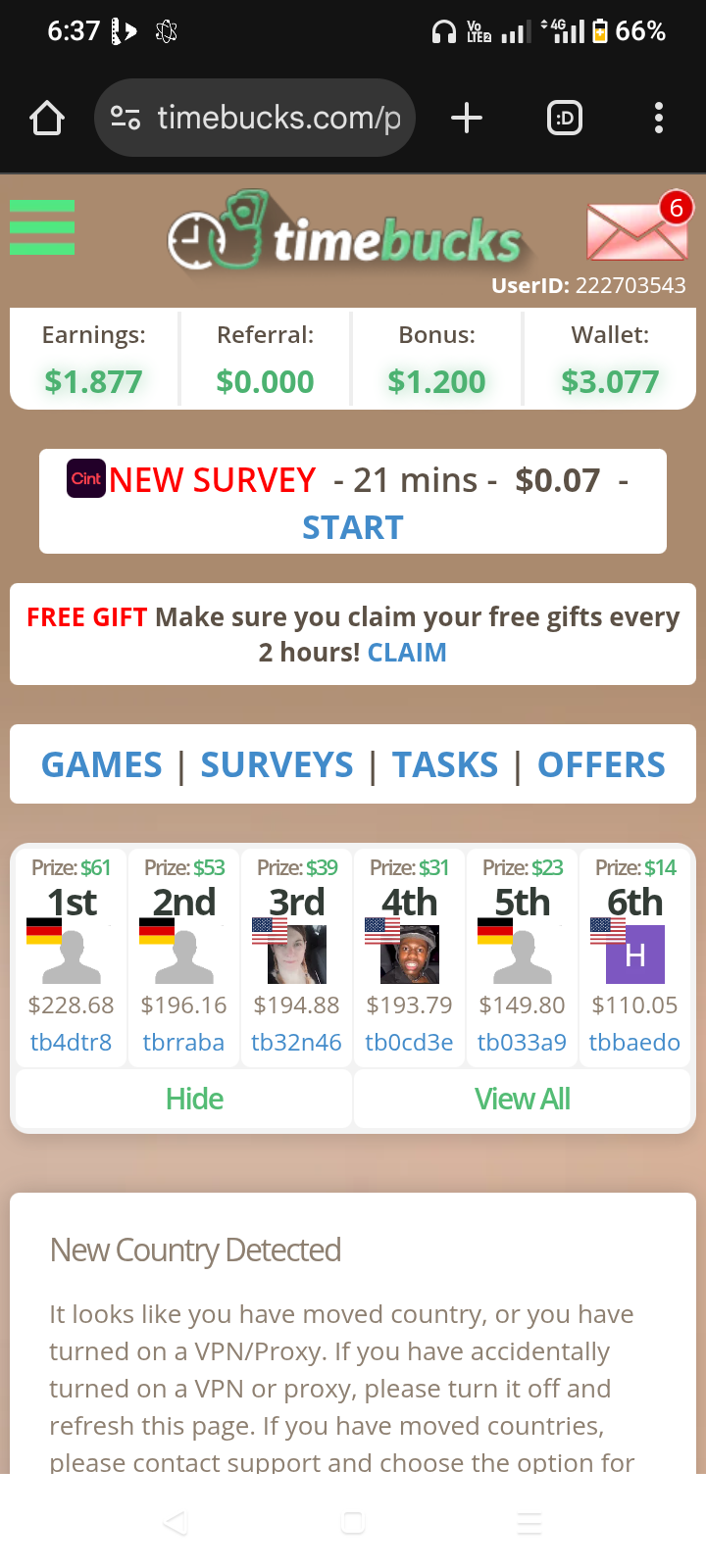Viewport: 706px width, 1568px height.
Task: Hide the leaderboard
Action: pos(194,1099)
